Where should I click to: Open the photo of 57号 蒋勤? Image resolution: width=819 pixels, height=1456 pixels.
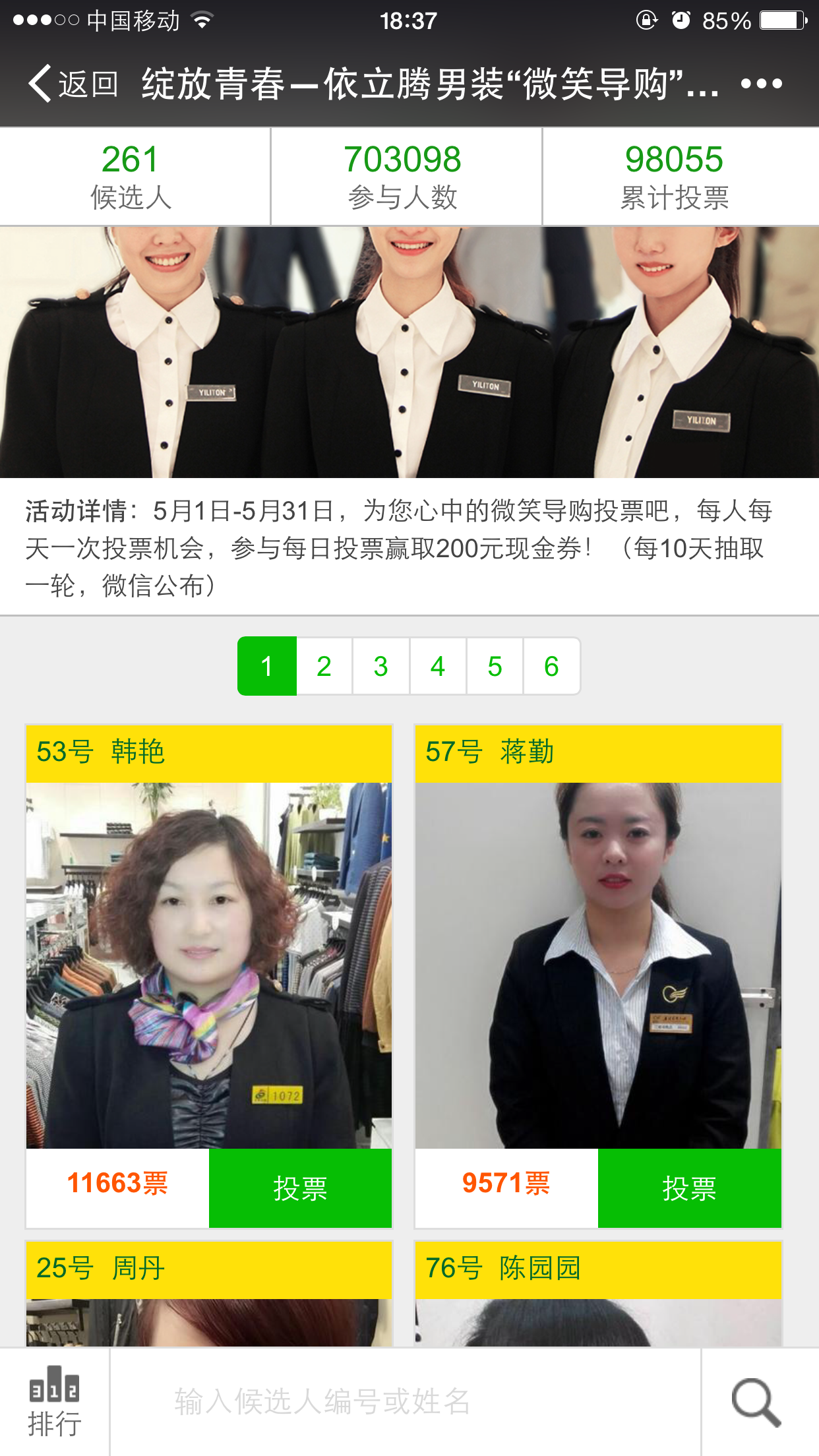598,965
